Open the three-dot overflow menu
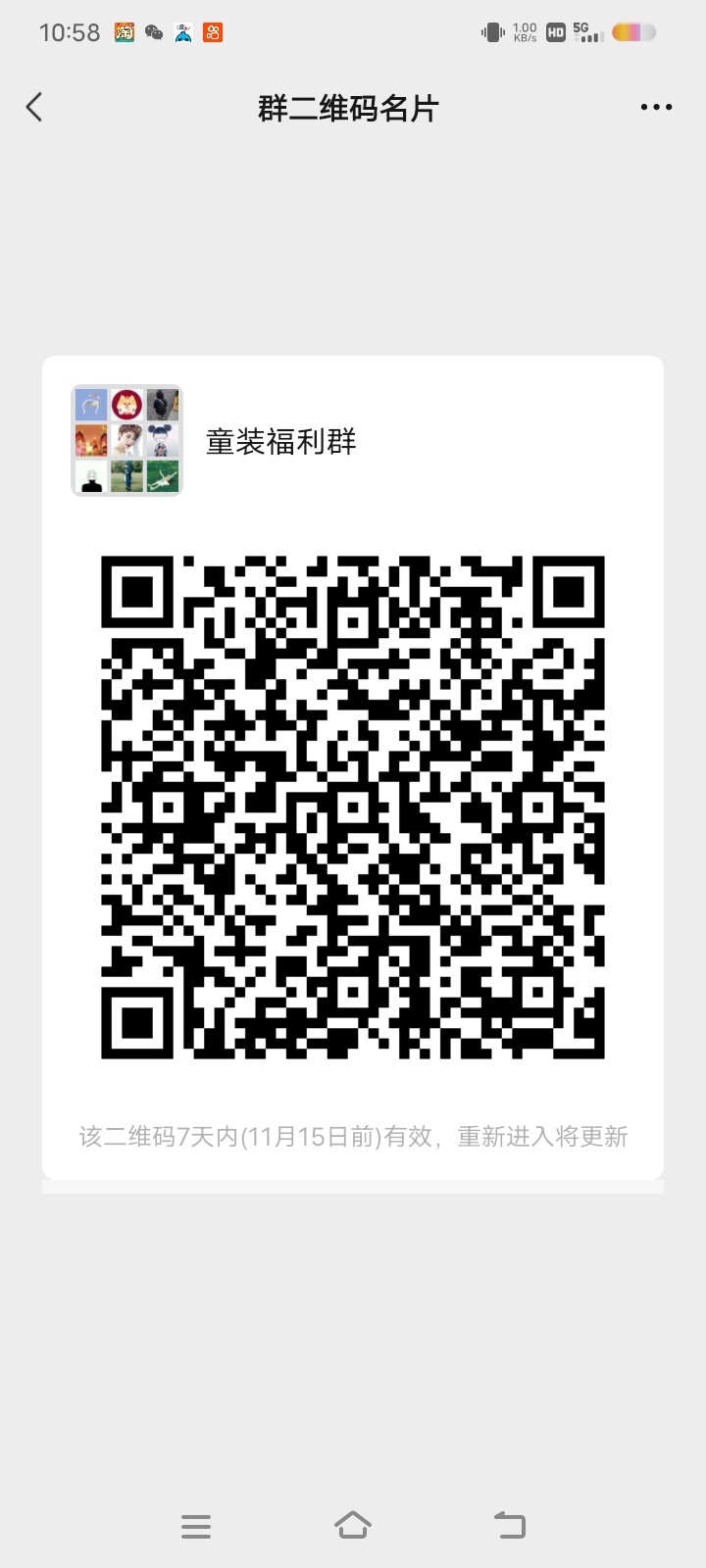 [656, 107]
